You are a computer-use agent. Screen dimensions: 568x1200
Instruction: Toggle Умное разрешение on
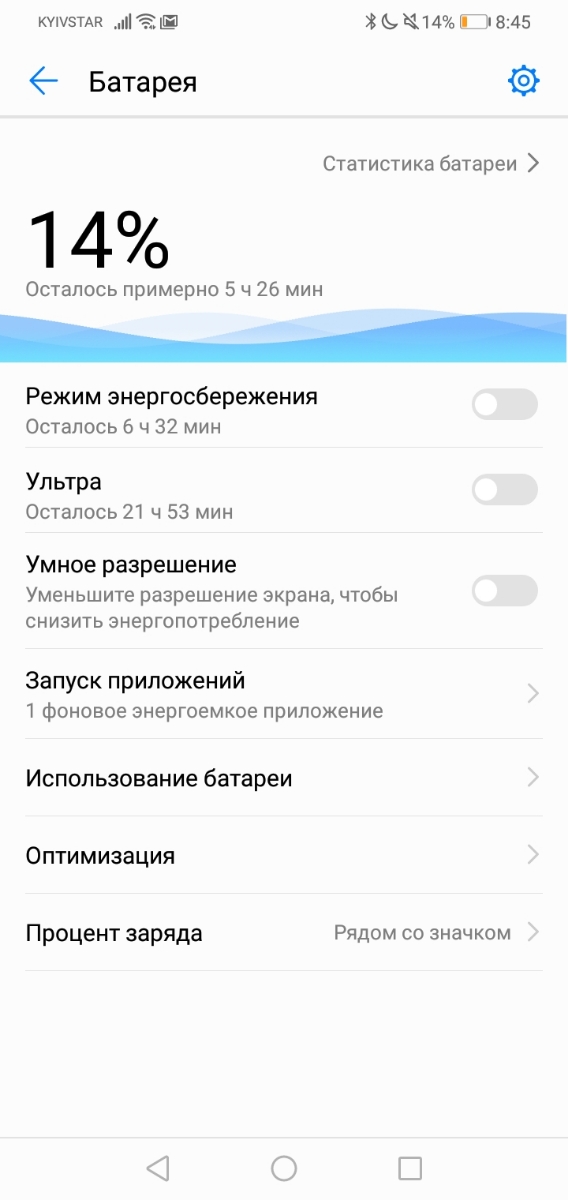point(504,591)
